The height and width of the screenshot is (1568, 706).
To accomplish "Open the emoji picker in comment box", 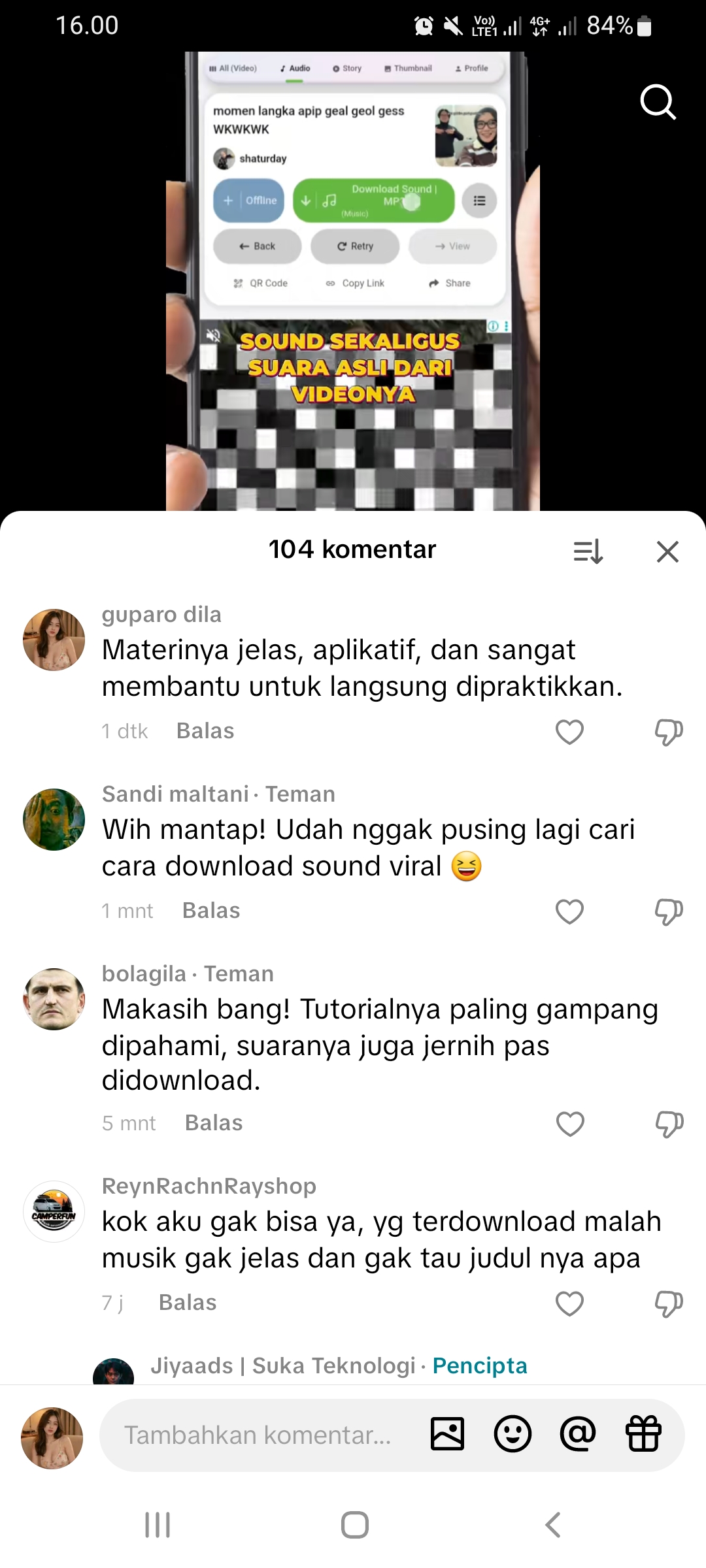I will pyautogui.click(x=513, y=1434).
